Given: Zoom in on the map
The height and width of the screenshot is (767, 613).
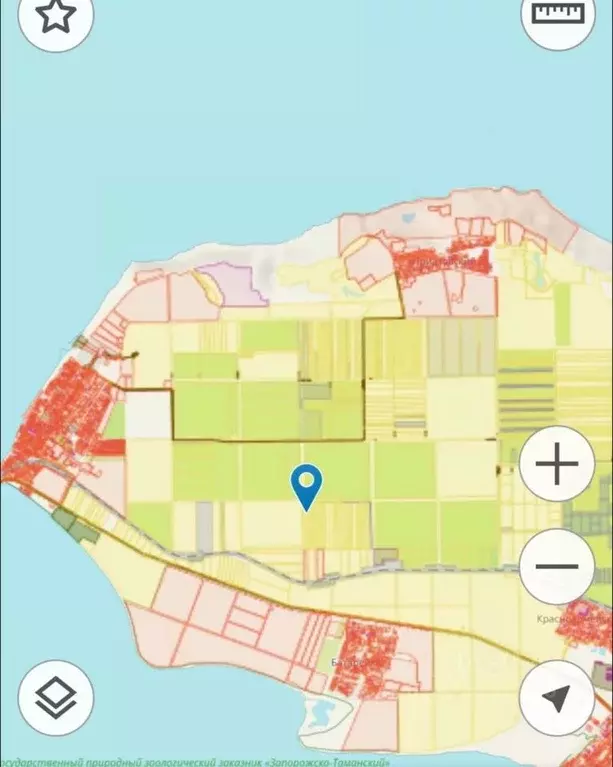Looking at the screenshot, I should click(x=557, y=464).
